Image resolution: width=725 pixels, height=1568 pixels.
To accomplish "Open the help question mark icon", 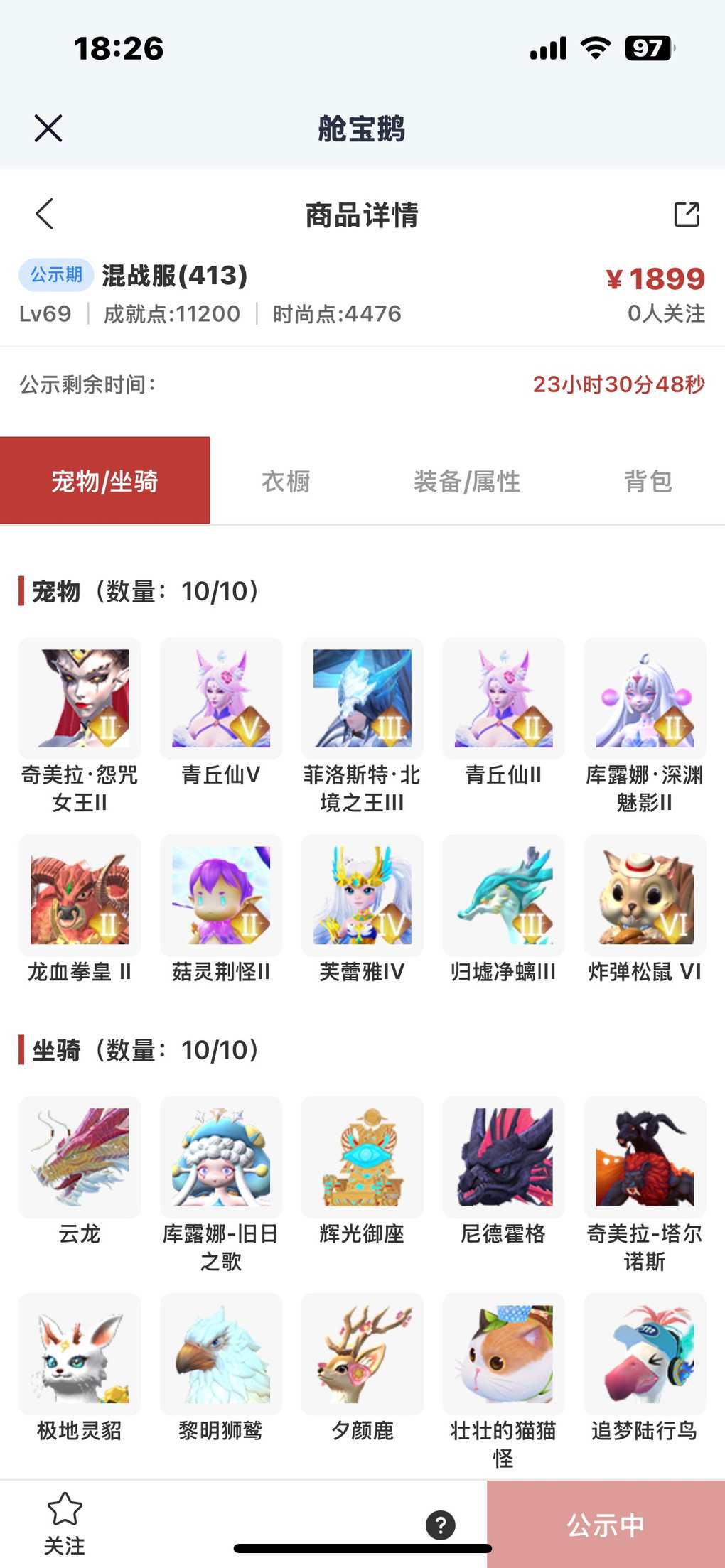I will 441,1525.
